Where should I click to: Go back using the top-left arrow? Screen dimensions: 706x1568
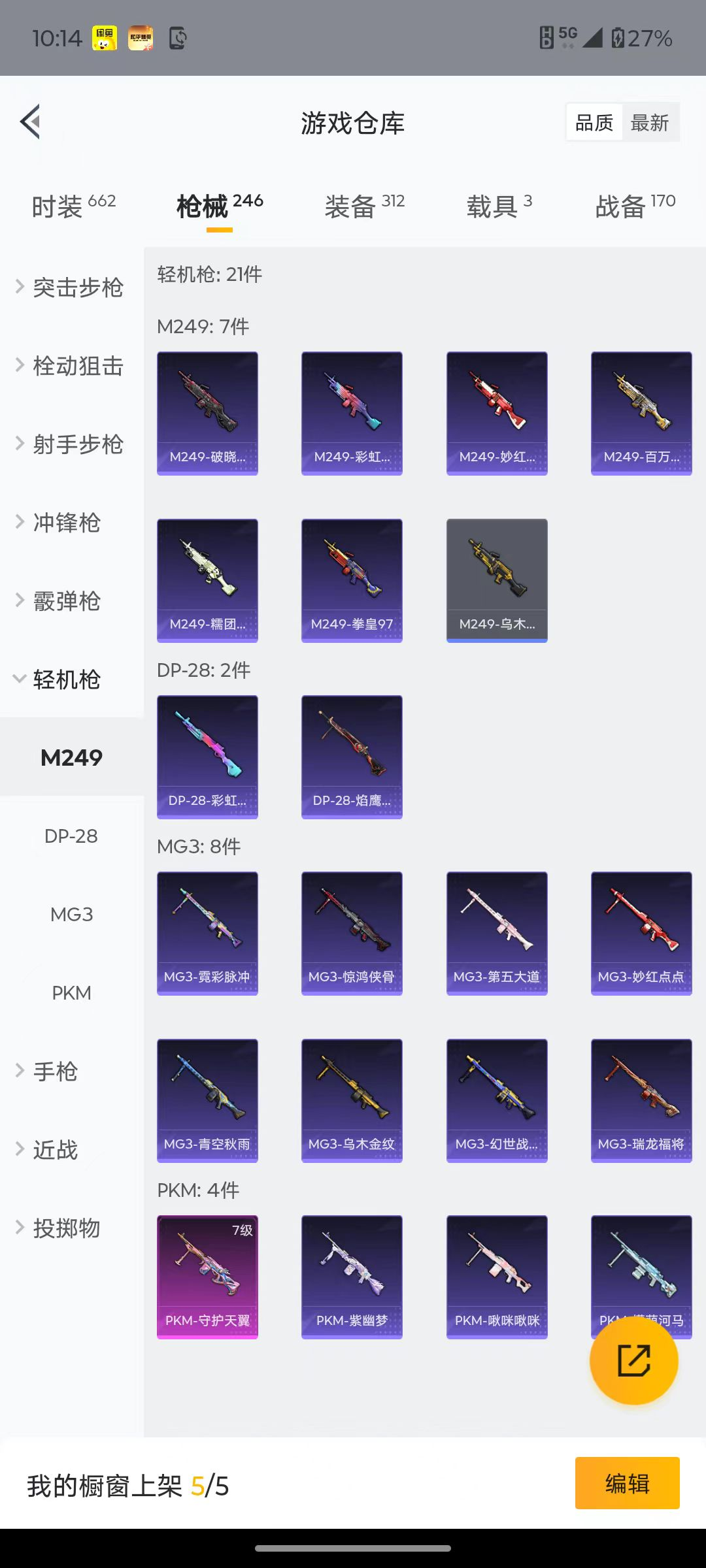[31, 122]
